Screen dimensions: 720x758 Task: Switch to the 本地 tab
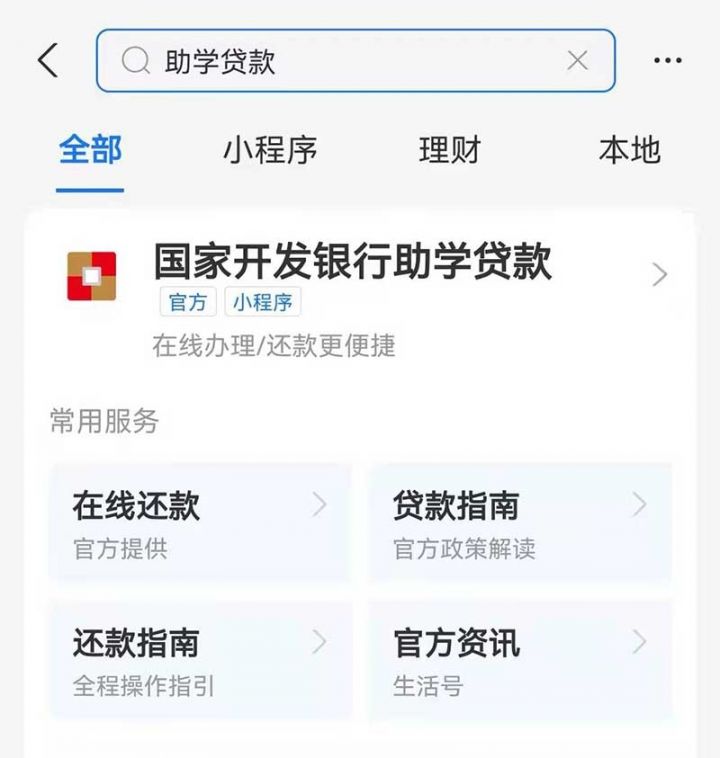point(630,151)
